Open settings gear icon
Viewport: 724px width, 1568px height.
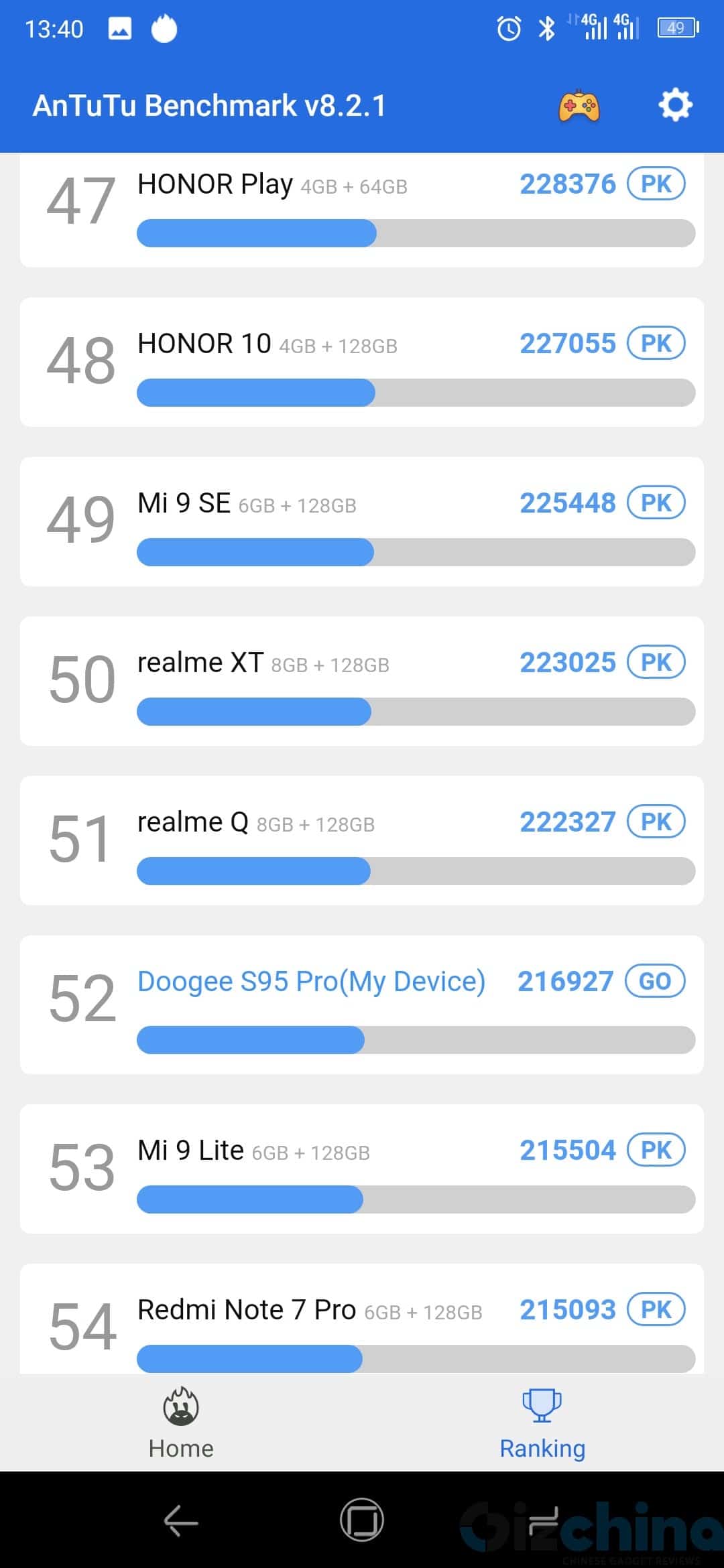pyautogui.click(x=675, y=105)
